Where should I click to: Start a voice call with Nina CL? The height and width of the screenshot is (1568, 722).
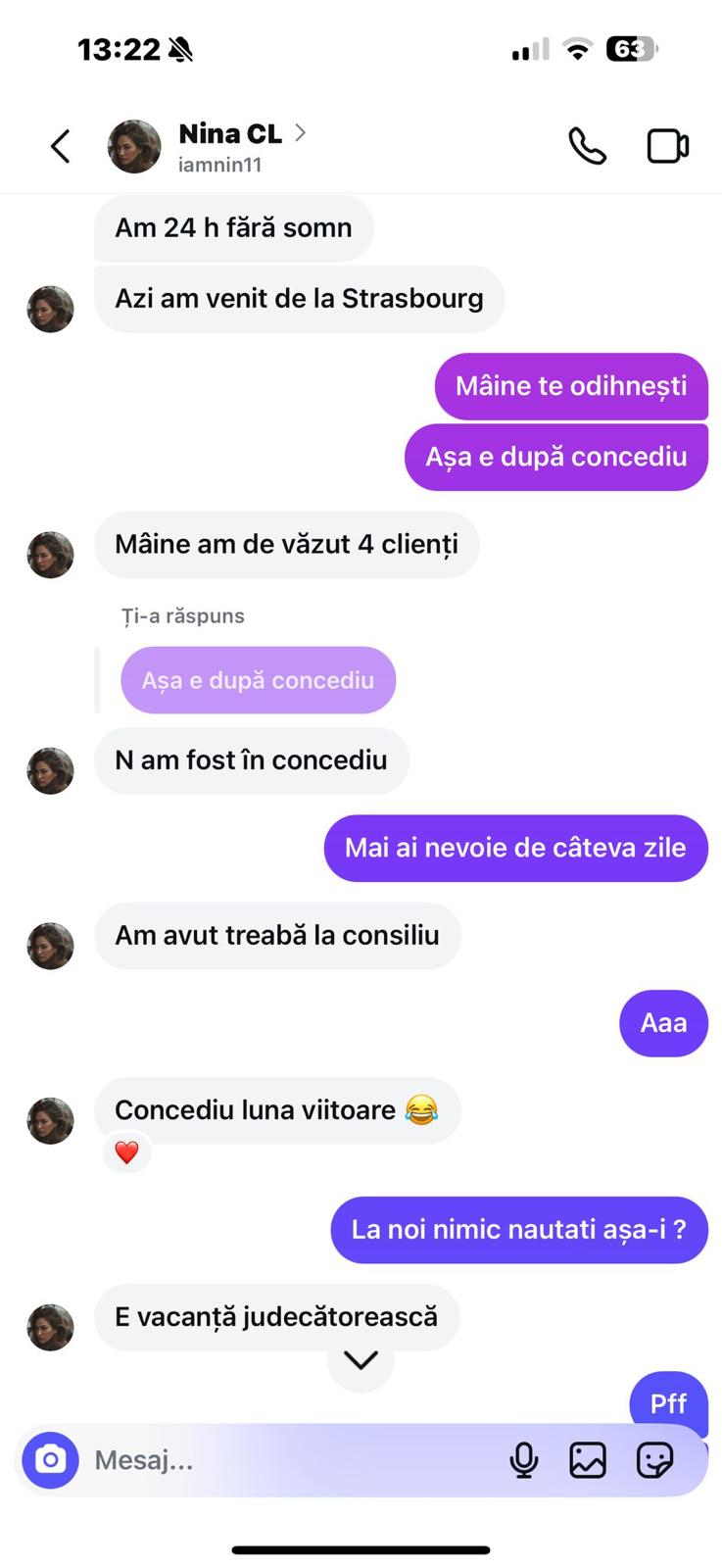pyautogui.click(x=587, y=147)
